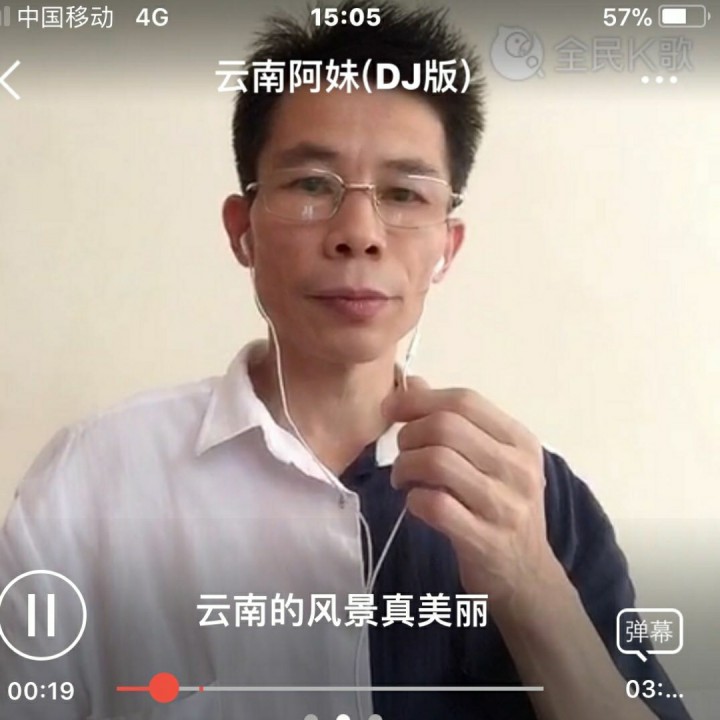Go back using the top-left arrow
This screenshot has width=720, height=720.
(x=11, y=80)
